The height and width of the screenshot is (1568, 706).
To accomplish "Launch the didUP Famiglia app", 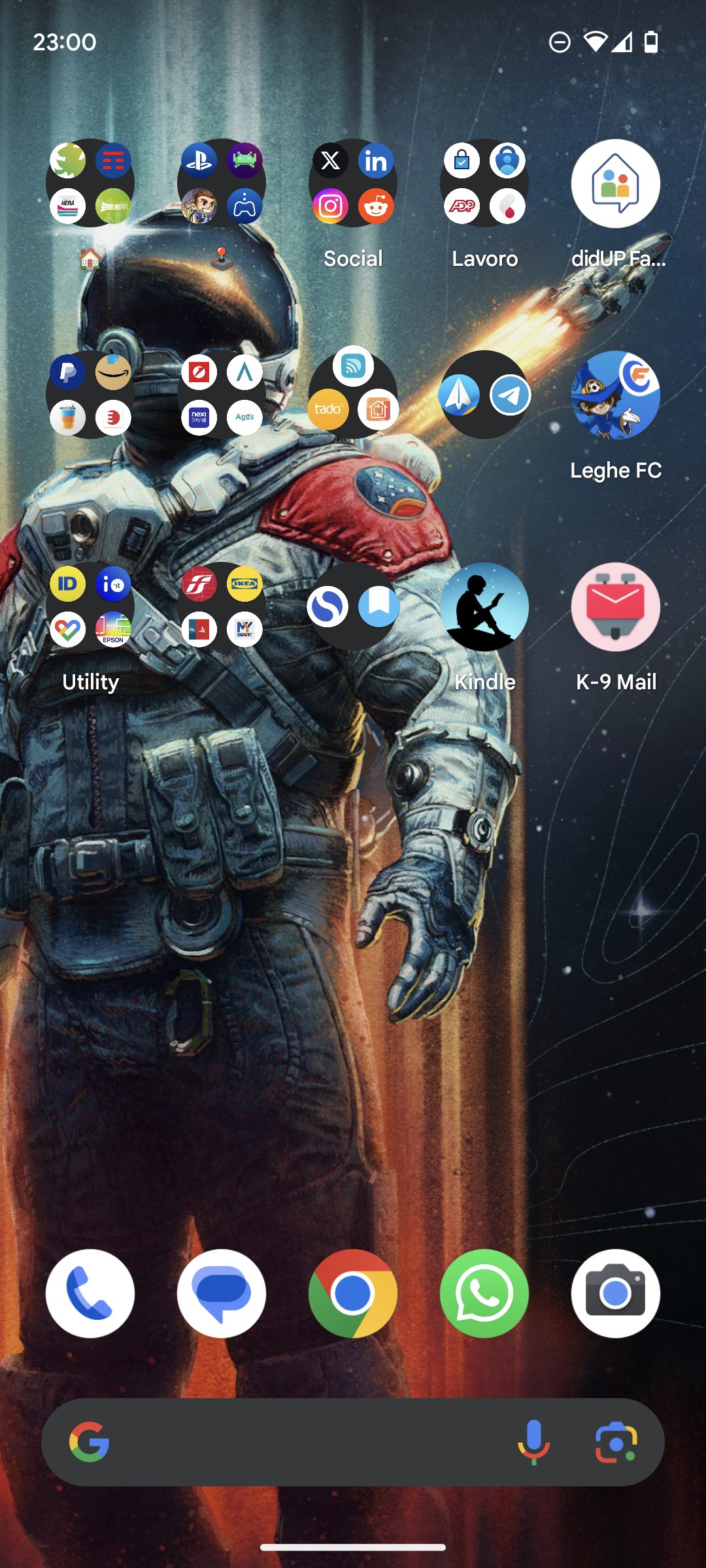I will [x=615, y=184].
